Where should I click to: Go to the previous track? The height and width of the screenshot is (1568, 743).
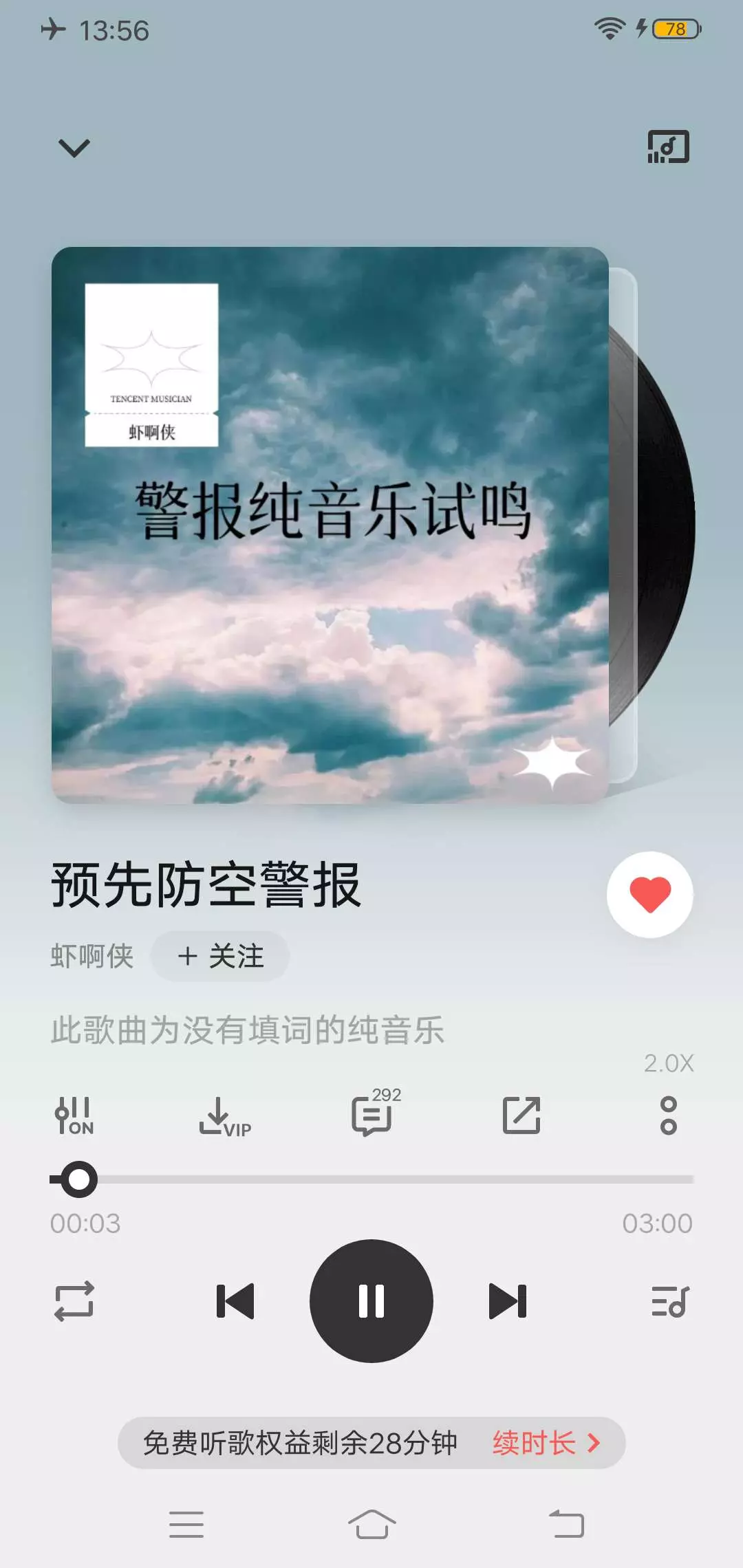coord(235,1301)
